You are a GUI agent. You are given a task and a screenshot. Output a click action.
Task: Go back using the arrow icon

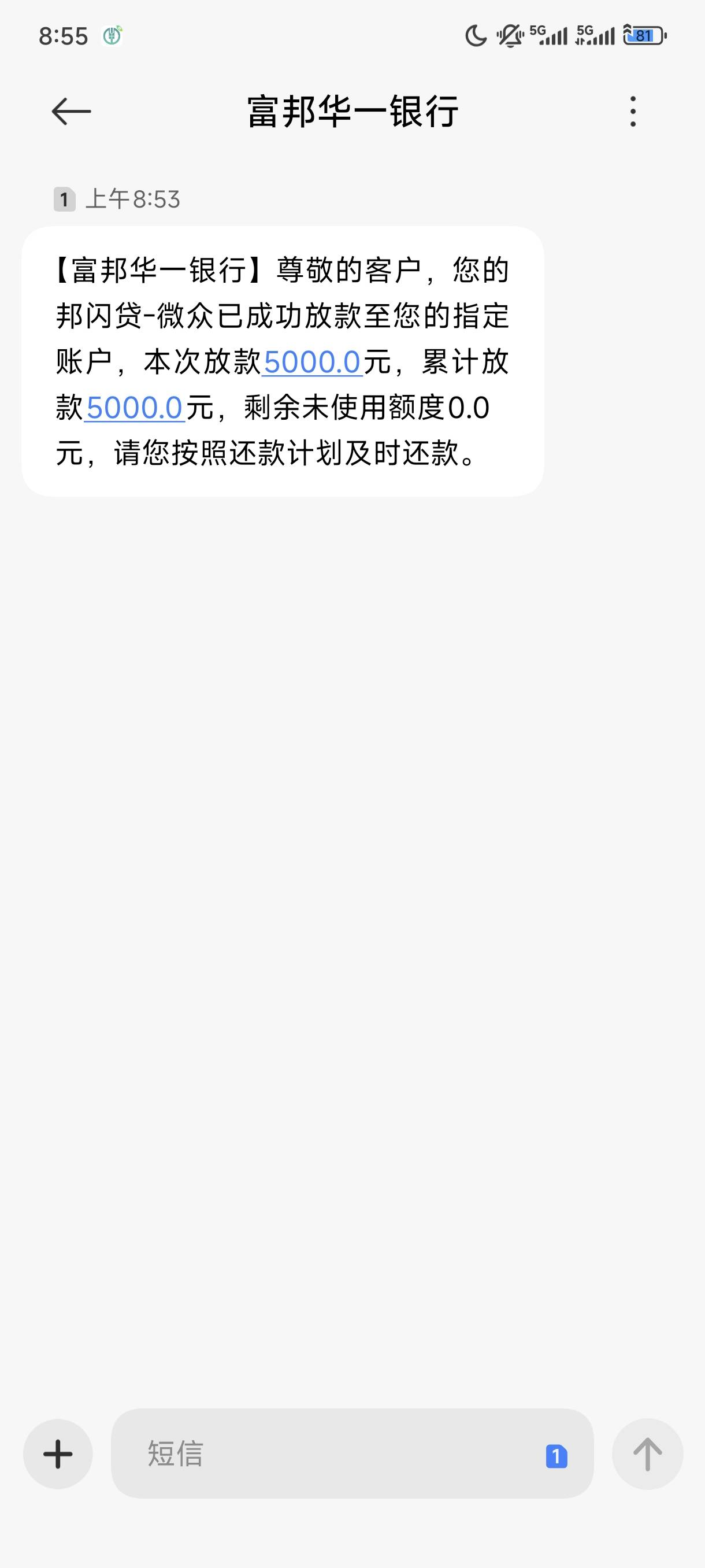71,112
